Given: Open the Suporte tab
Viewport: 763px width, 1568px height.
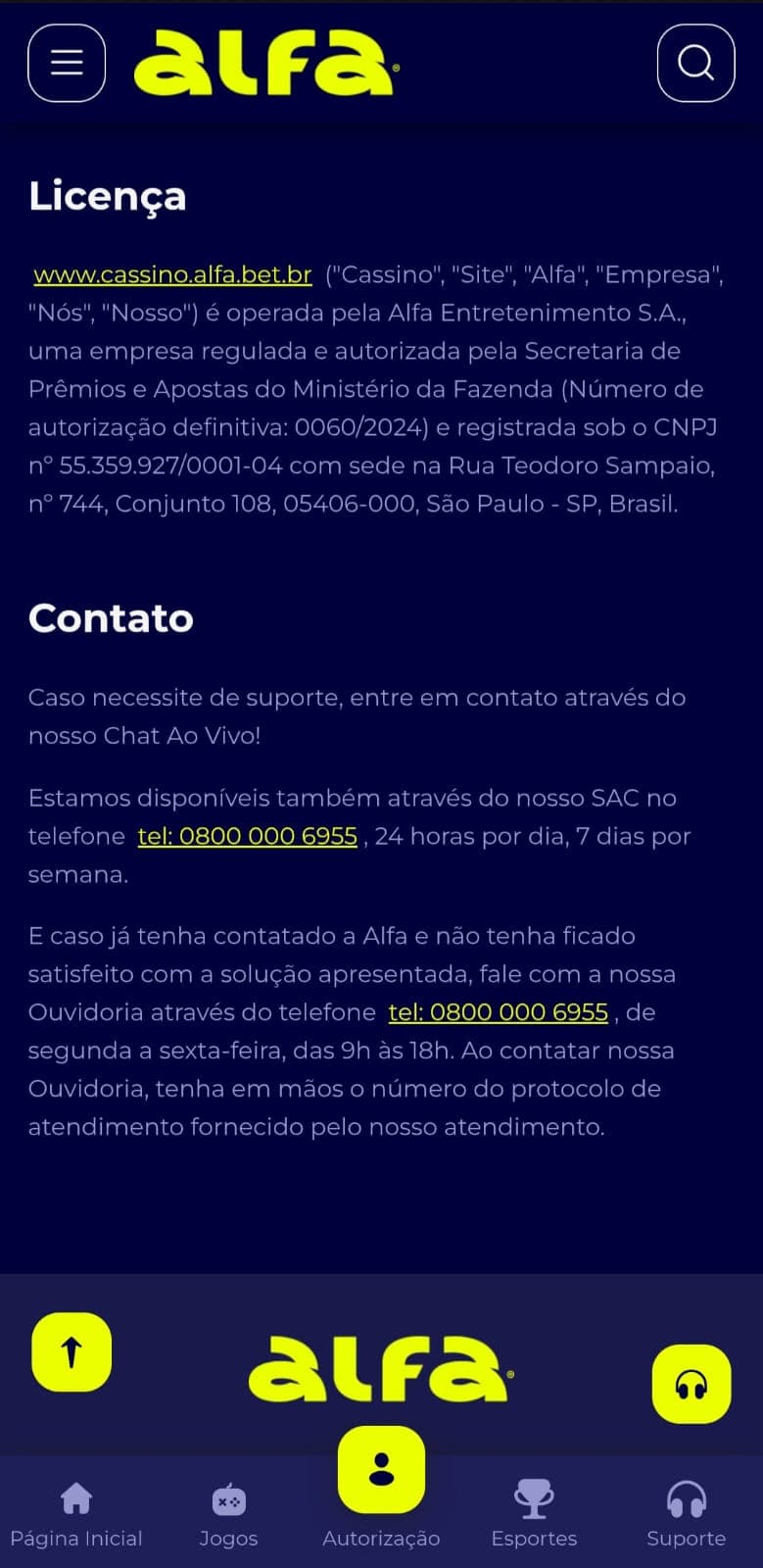Looking at the screenshot, I should pyautogui.click(x=686, y=1514).
